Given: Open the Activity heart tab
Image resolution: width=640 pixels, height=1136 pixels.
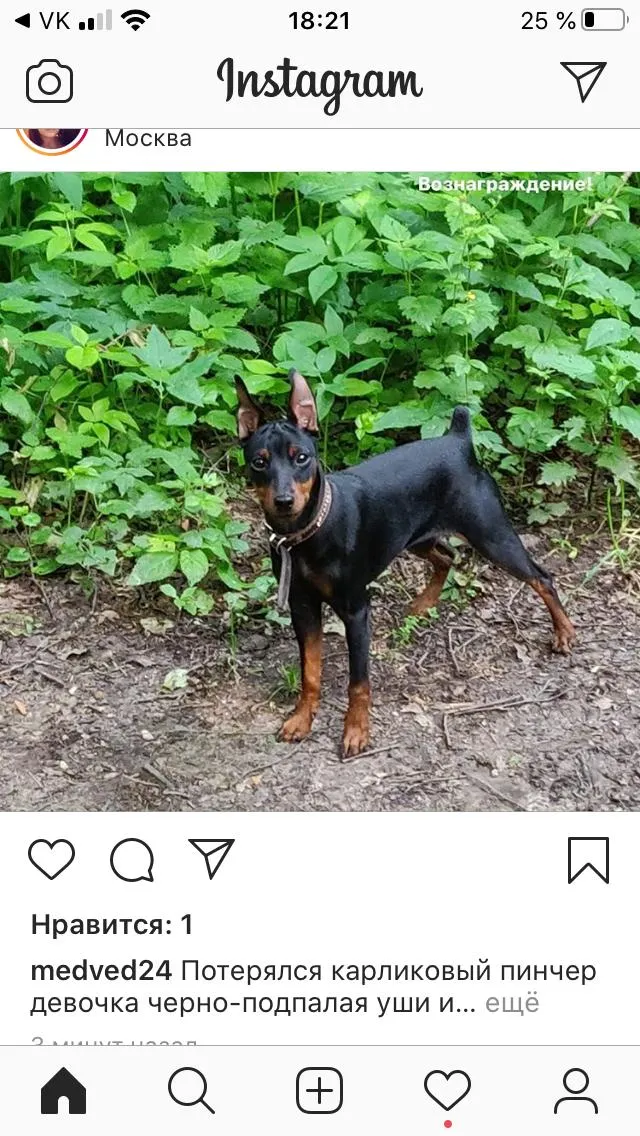Looking at the screenshot, I should (447, 1091).
